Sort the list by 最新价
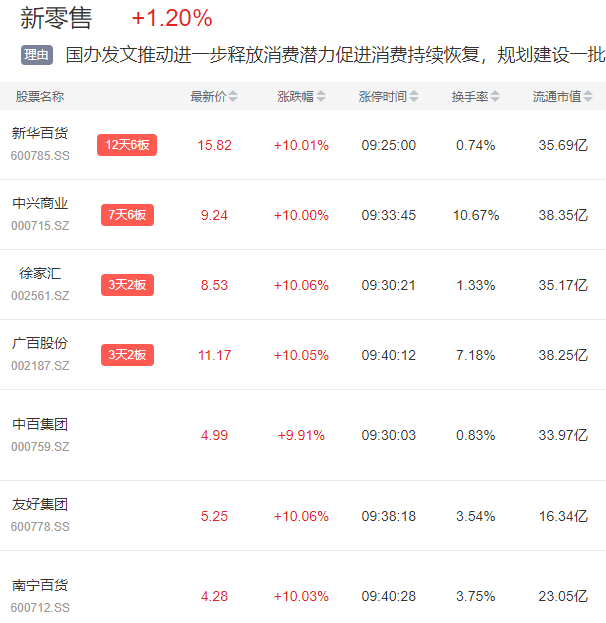Viewport: 606px width, 623px height. point(214,97)
